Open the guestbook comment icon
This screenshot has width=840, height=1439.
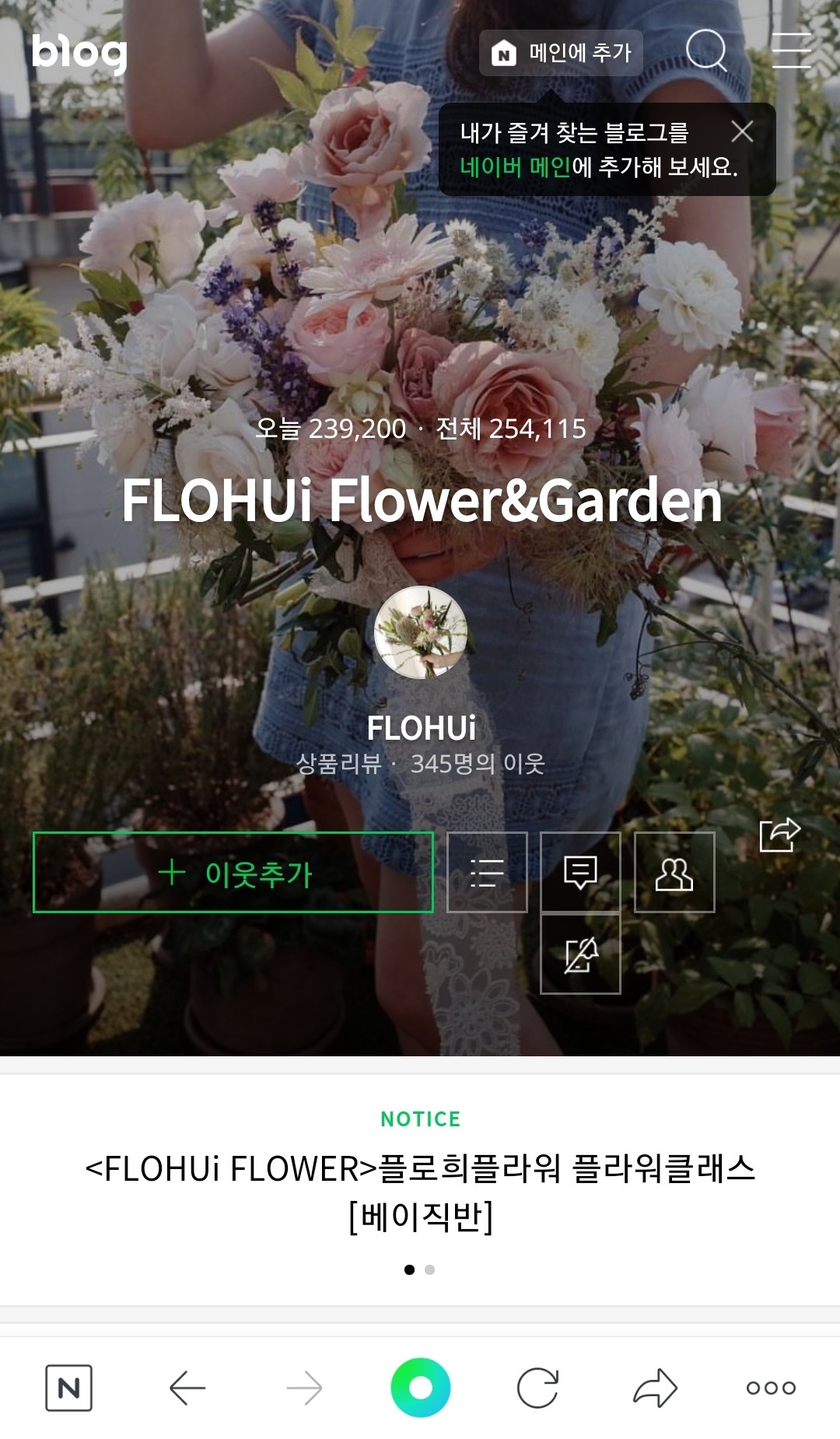point(580,873)
